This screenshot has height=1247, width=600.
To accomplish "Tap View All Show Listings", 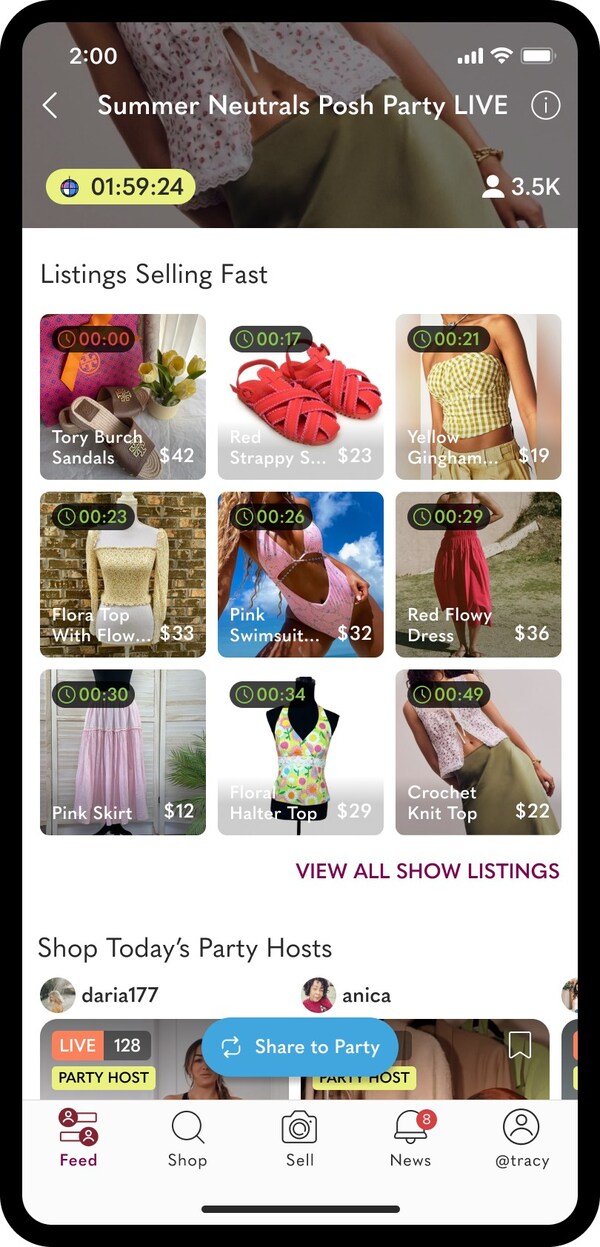I will [x=427, y=871].
